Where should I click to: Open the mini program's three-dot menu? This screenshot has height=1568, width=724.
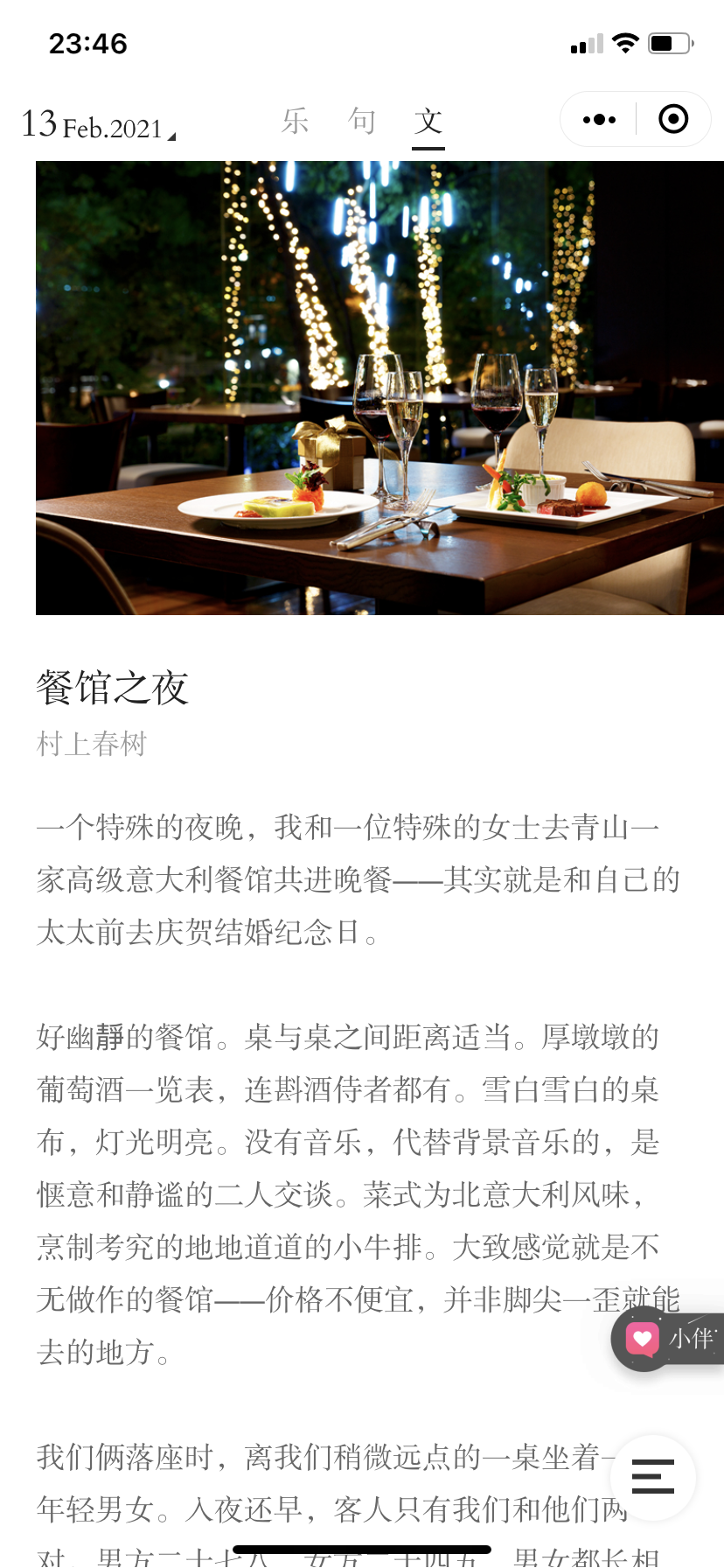click(599, 119)
